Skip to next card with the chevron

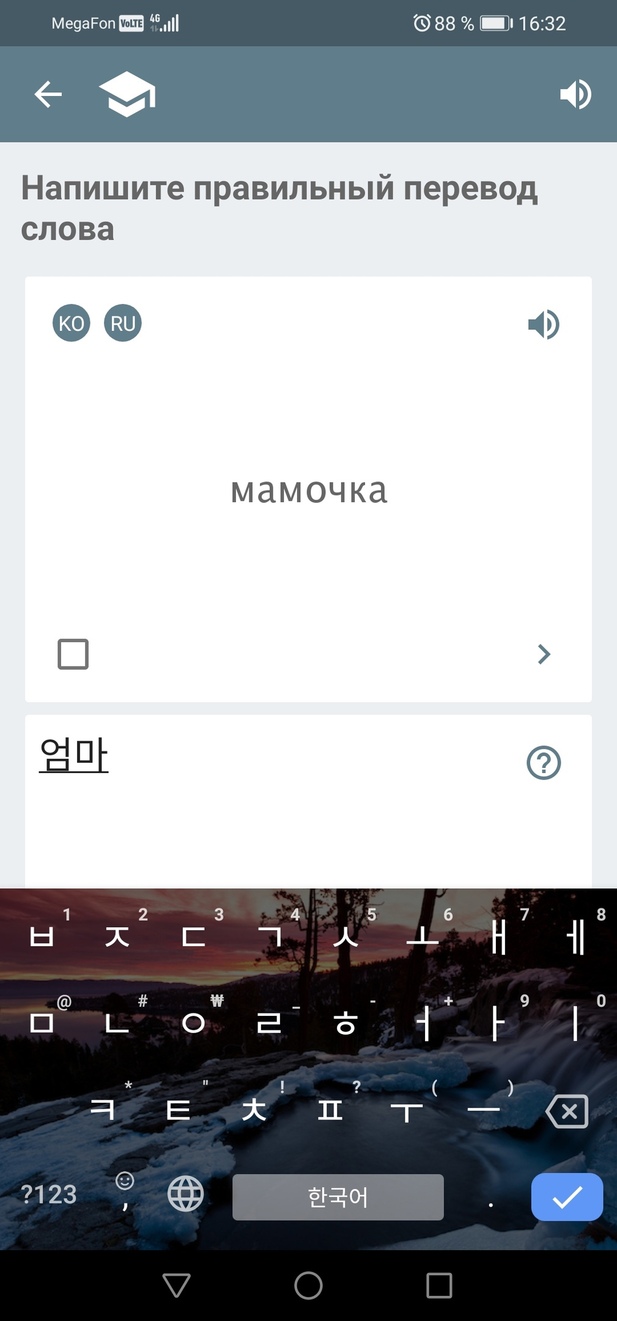(x=544, y=654)
